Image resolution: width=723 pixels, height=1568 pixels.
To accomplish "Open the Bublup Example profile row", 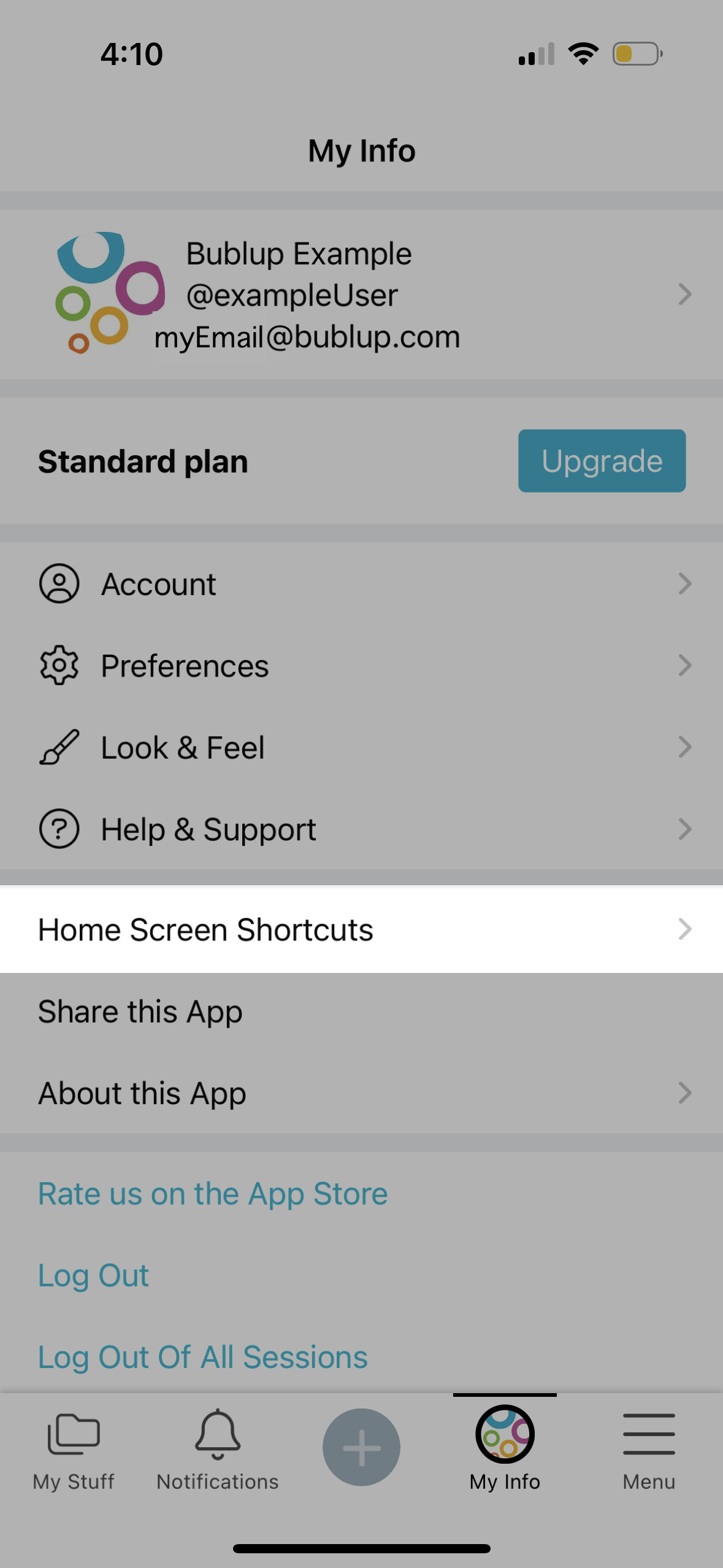I will [x=361, y=294].
